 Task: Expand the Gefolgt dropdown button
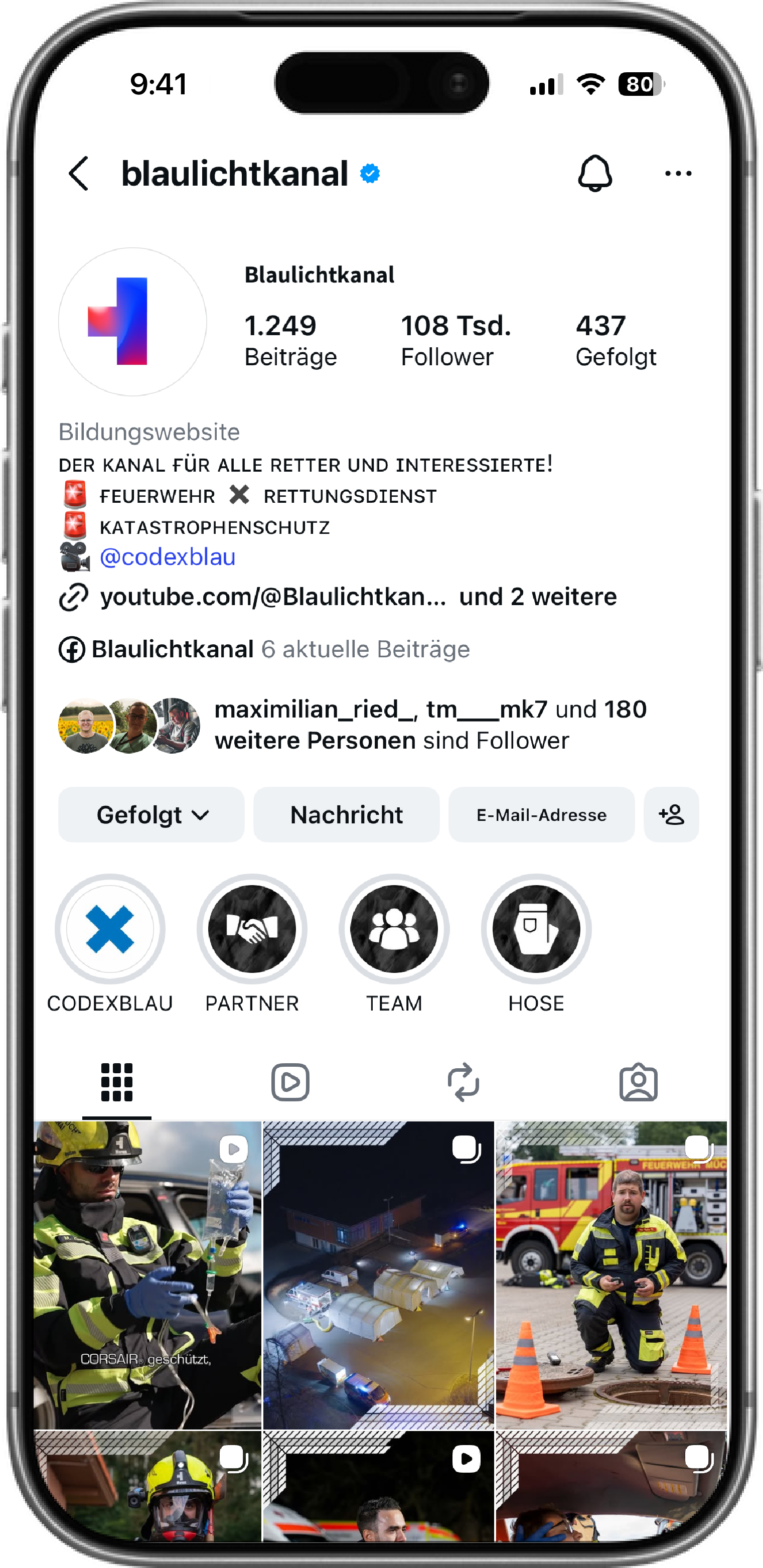coord(151,814)
